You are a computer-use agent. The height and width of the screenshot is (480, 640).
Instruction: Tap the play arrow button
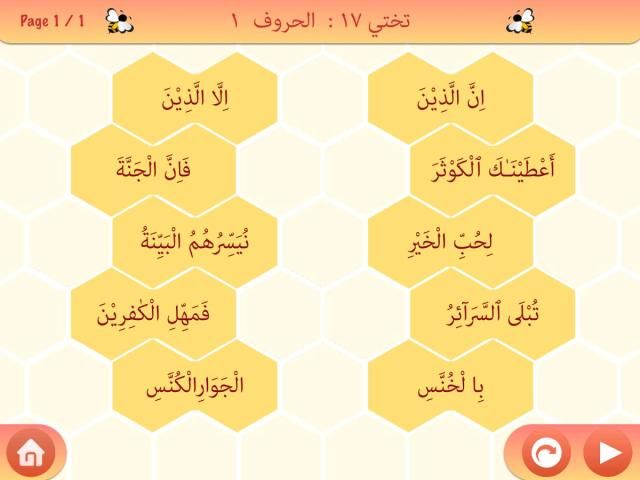[607, 455]
